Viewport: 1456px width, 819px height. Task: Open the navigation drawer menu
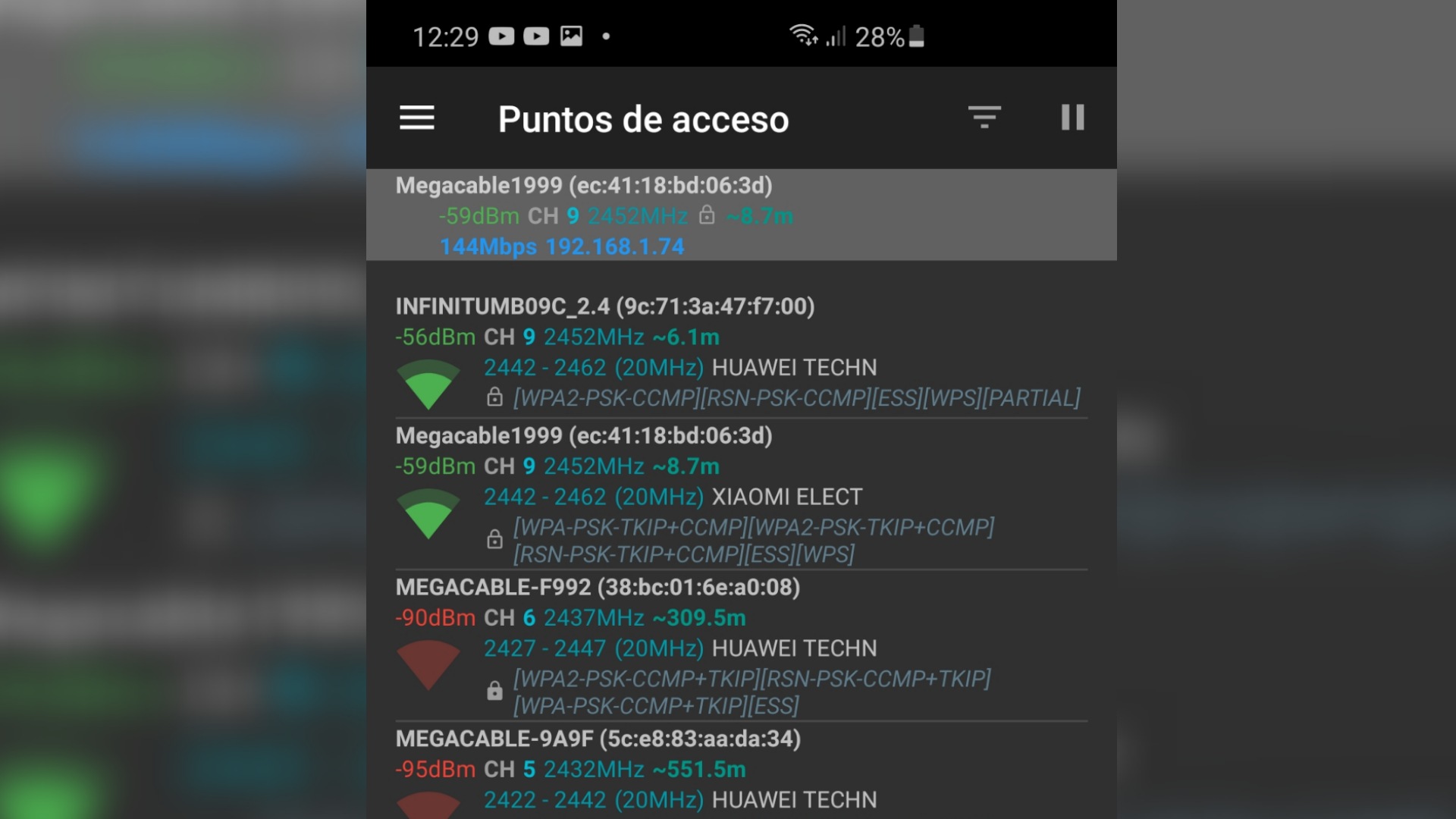point(417,118)
